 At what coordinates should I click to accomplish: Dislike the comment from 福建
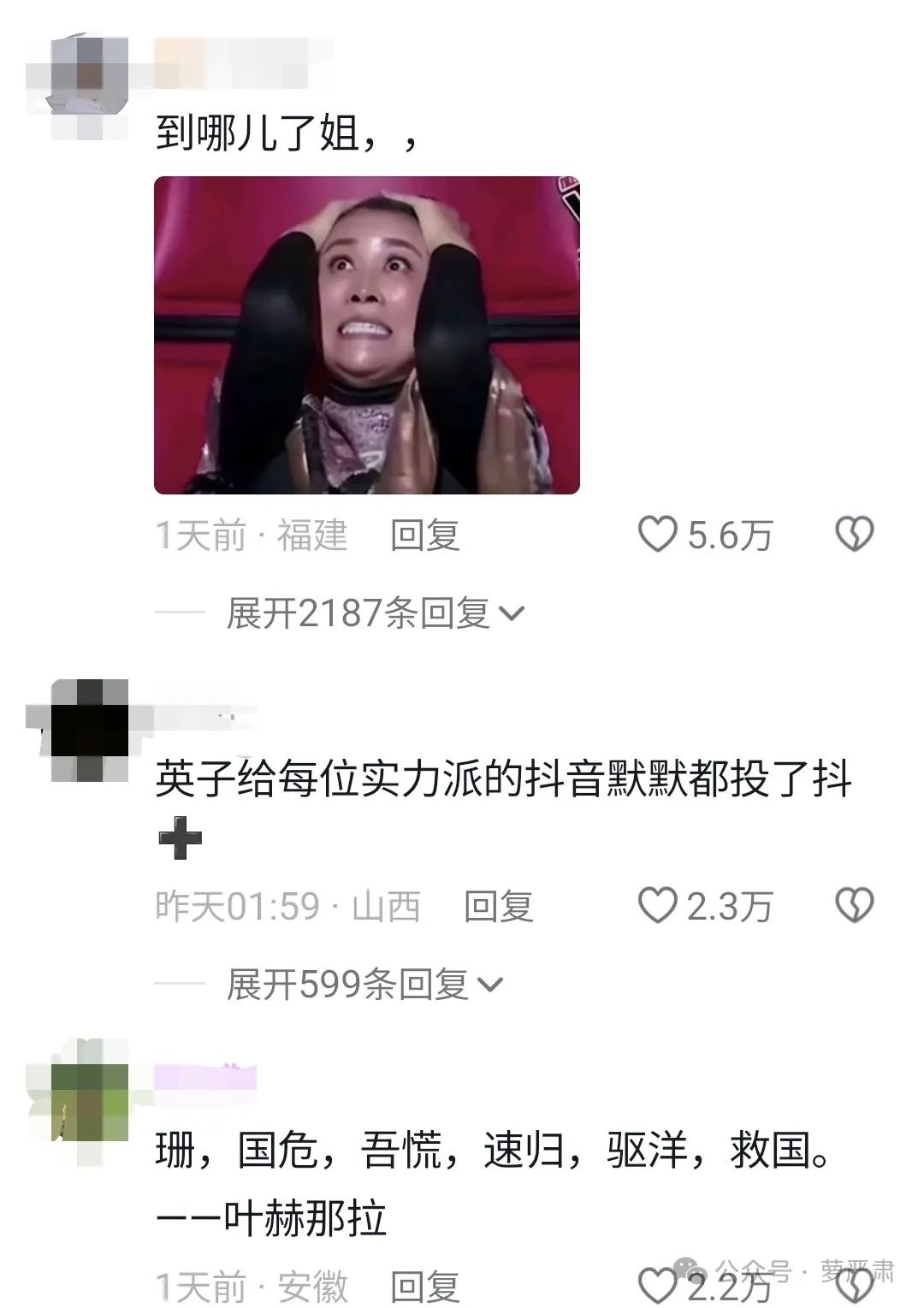pyautogui.click(x=853, y=536)
